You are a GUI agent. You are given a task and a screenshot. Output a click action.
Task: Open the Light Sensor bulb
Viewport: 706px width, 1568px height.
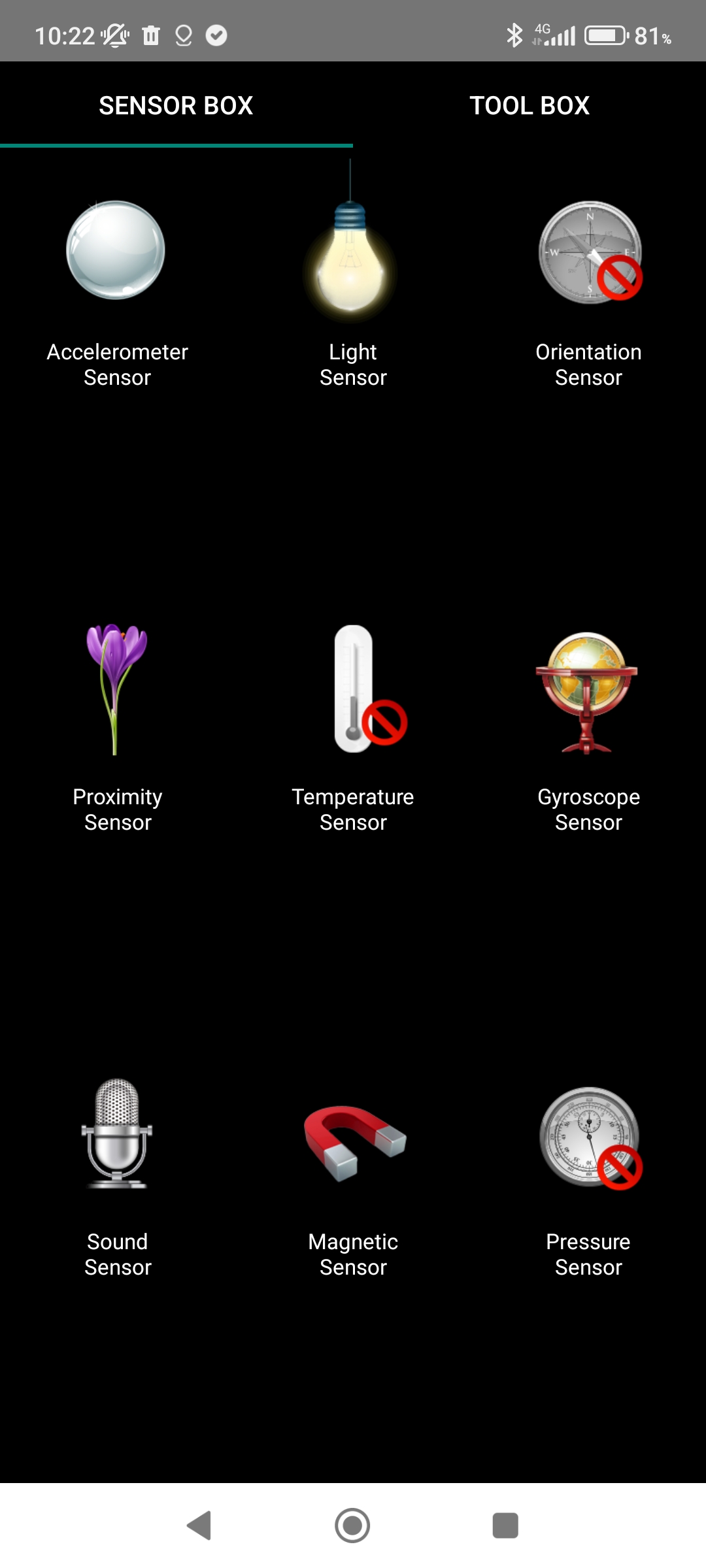click(x=350, y=242)
